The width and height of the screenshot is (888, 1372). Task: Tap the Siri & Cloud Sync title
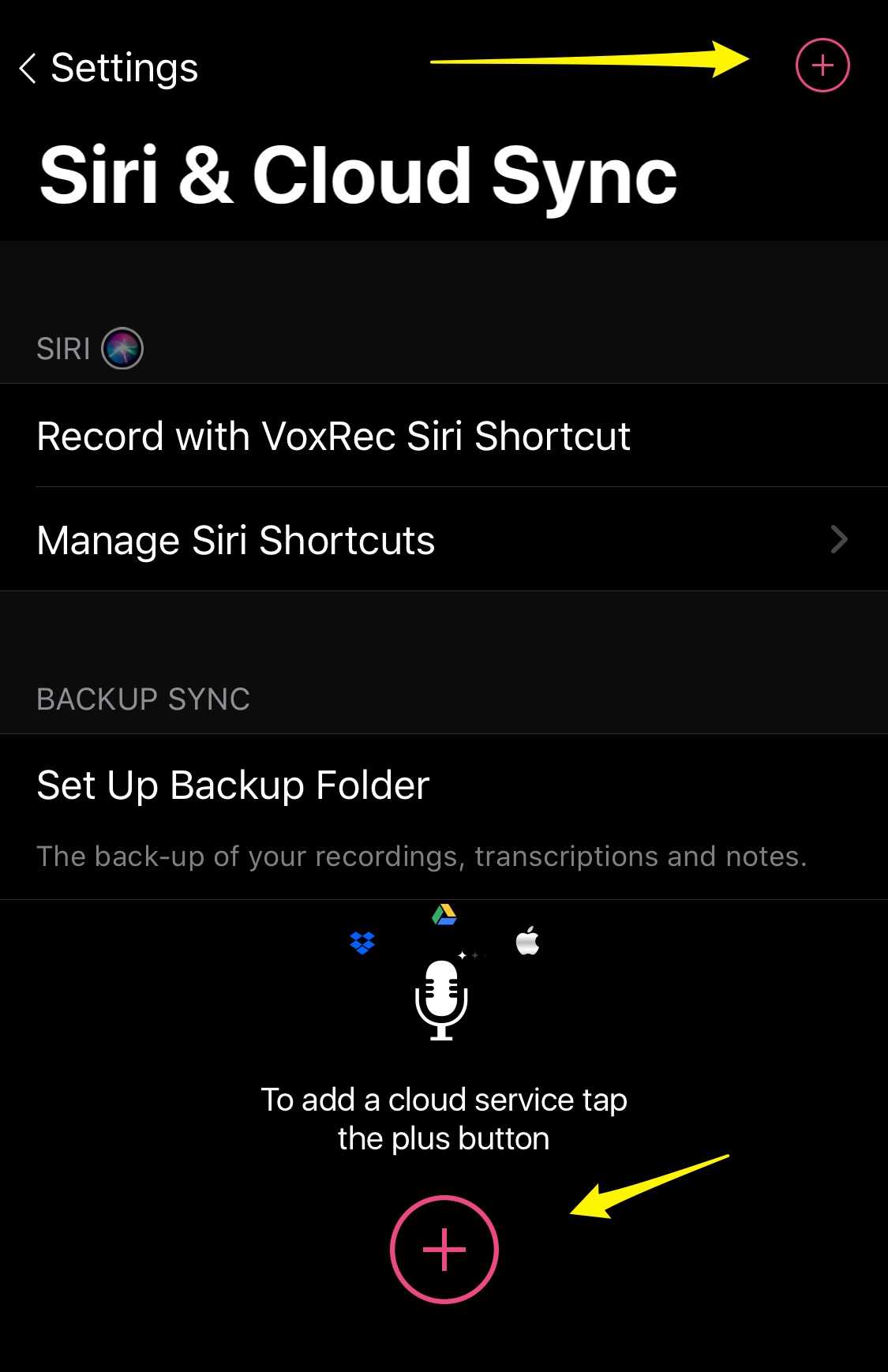[x=358, y=174]
